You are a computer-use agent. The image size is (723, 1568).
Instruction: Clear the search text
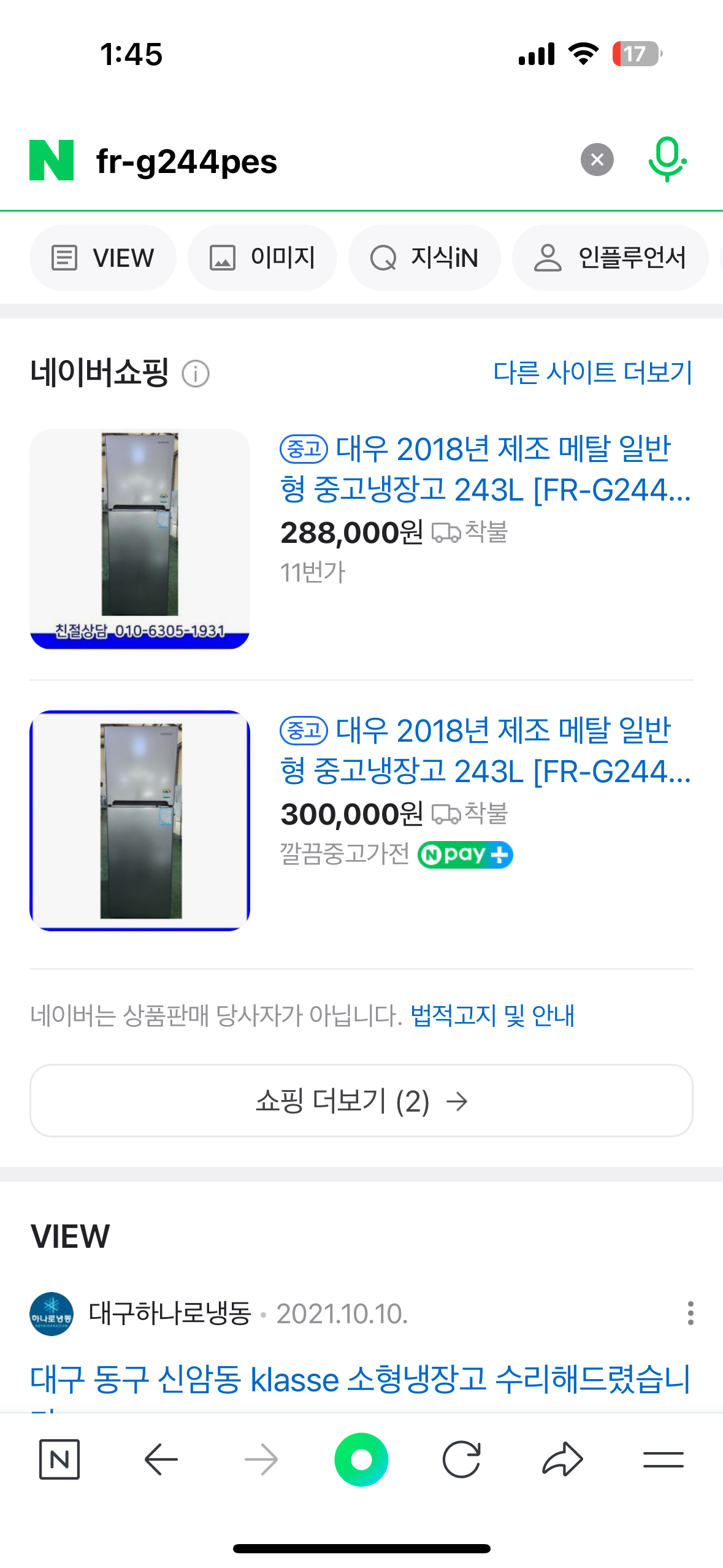[x=597, y=160]
